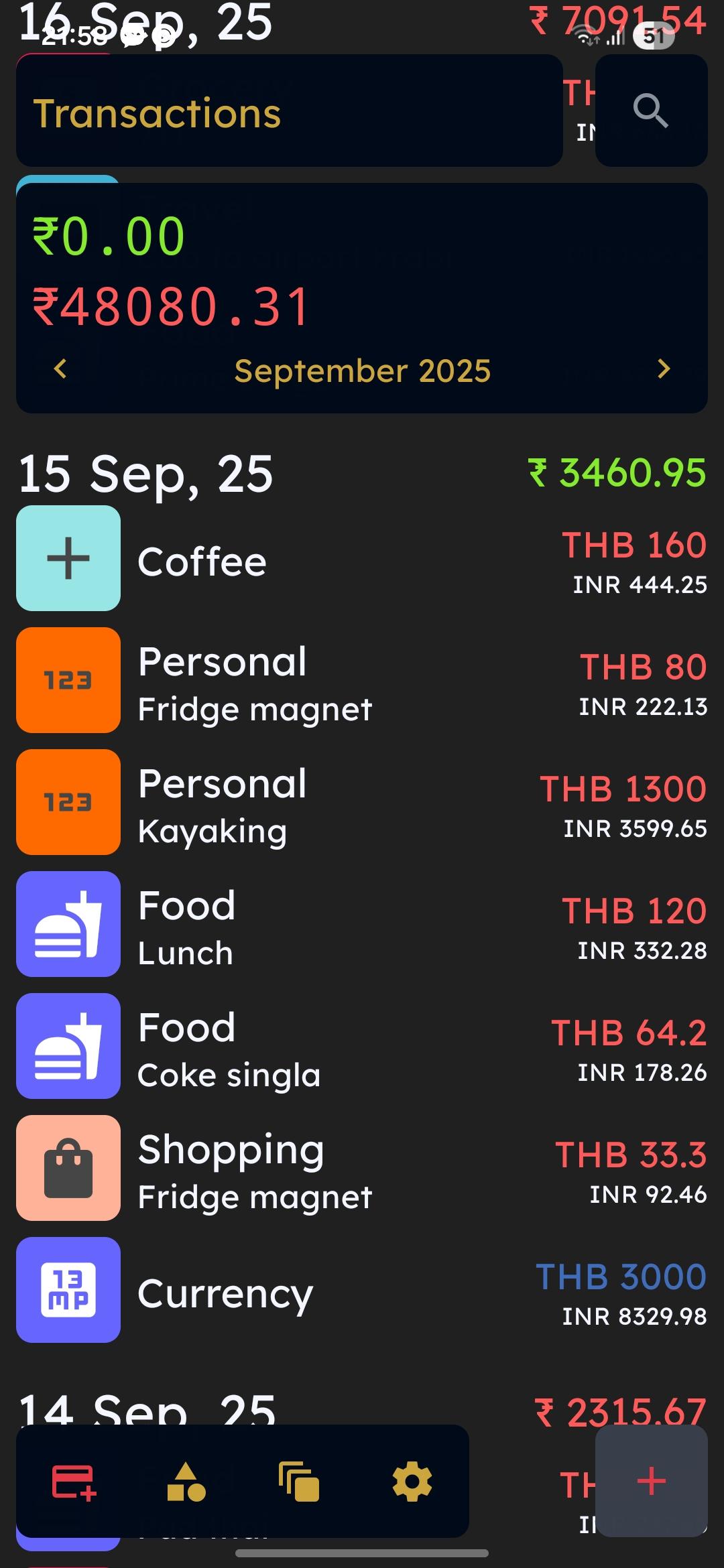Go to the previous month
This screenshot has height=1568, width=724.
click(x=60, y=369)
